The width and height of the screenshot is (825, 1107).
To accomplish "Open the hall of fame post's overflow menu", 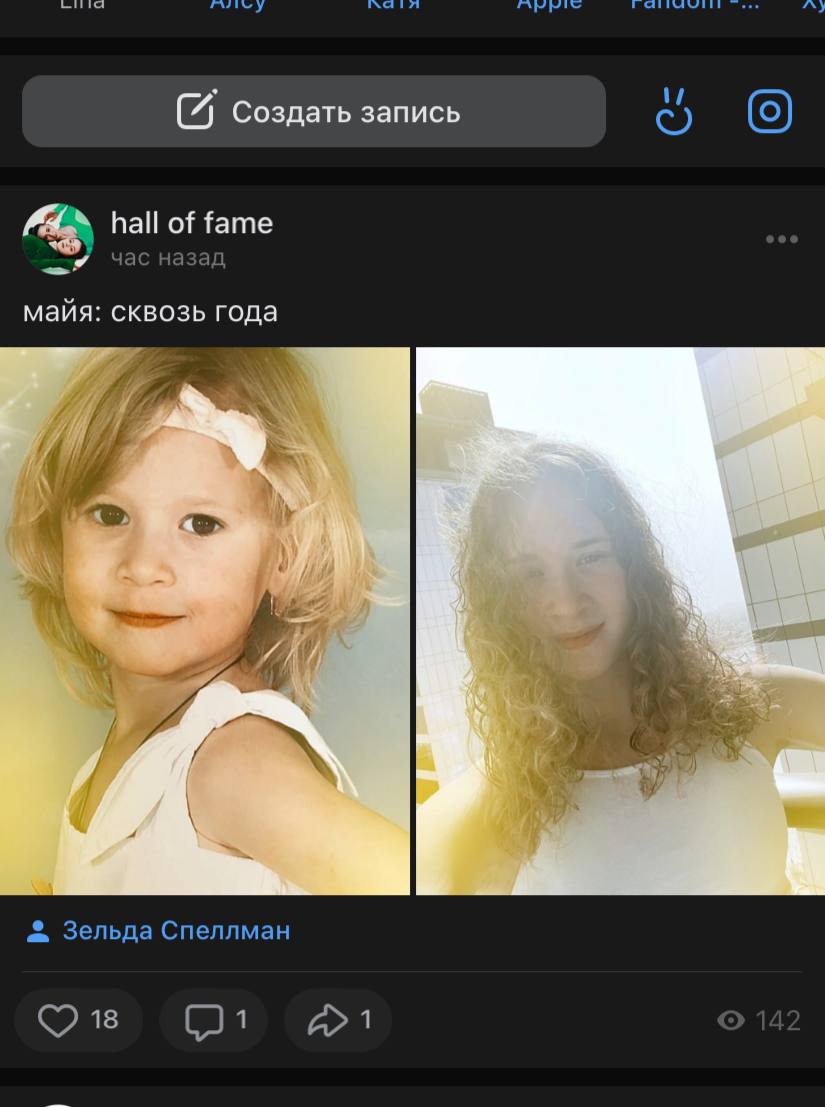I will pos(781,239).
